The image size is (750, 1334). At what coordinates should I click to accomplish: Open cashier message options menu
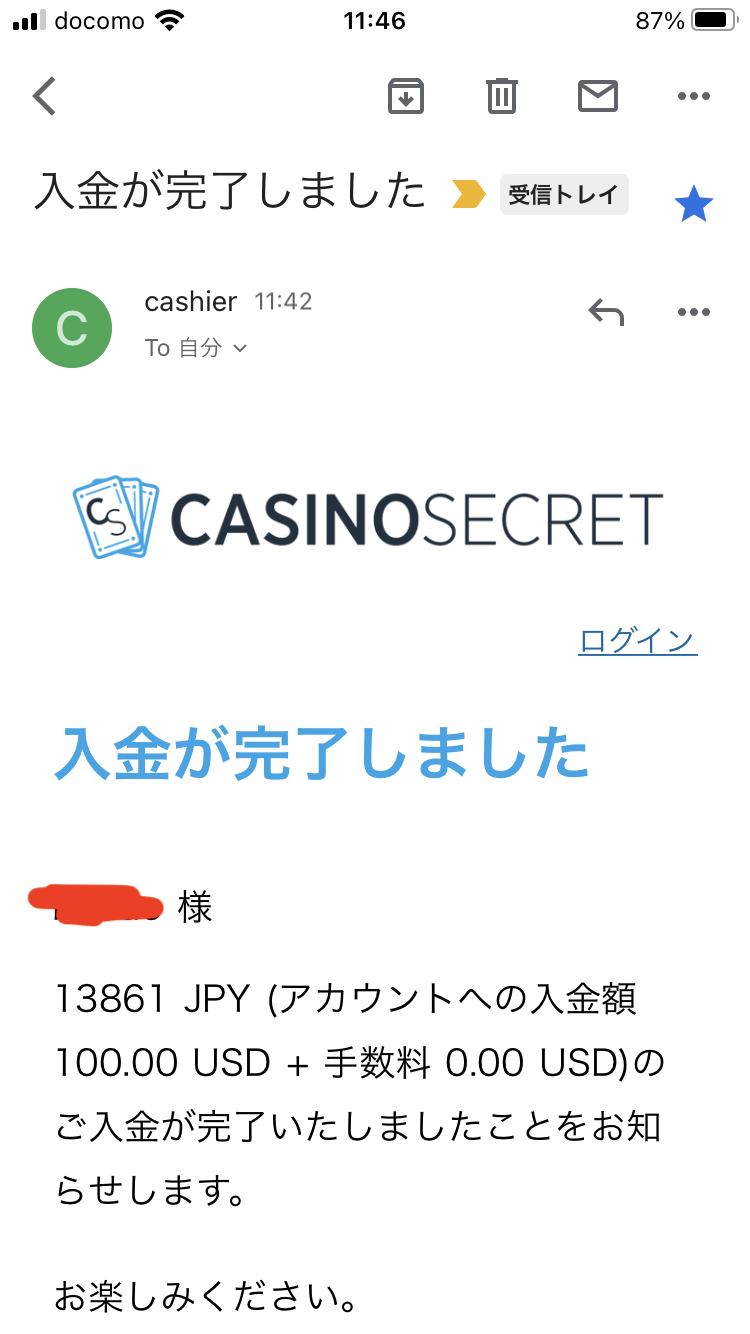click(693, 313)
